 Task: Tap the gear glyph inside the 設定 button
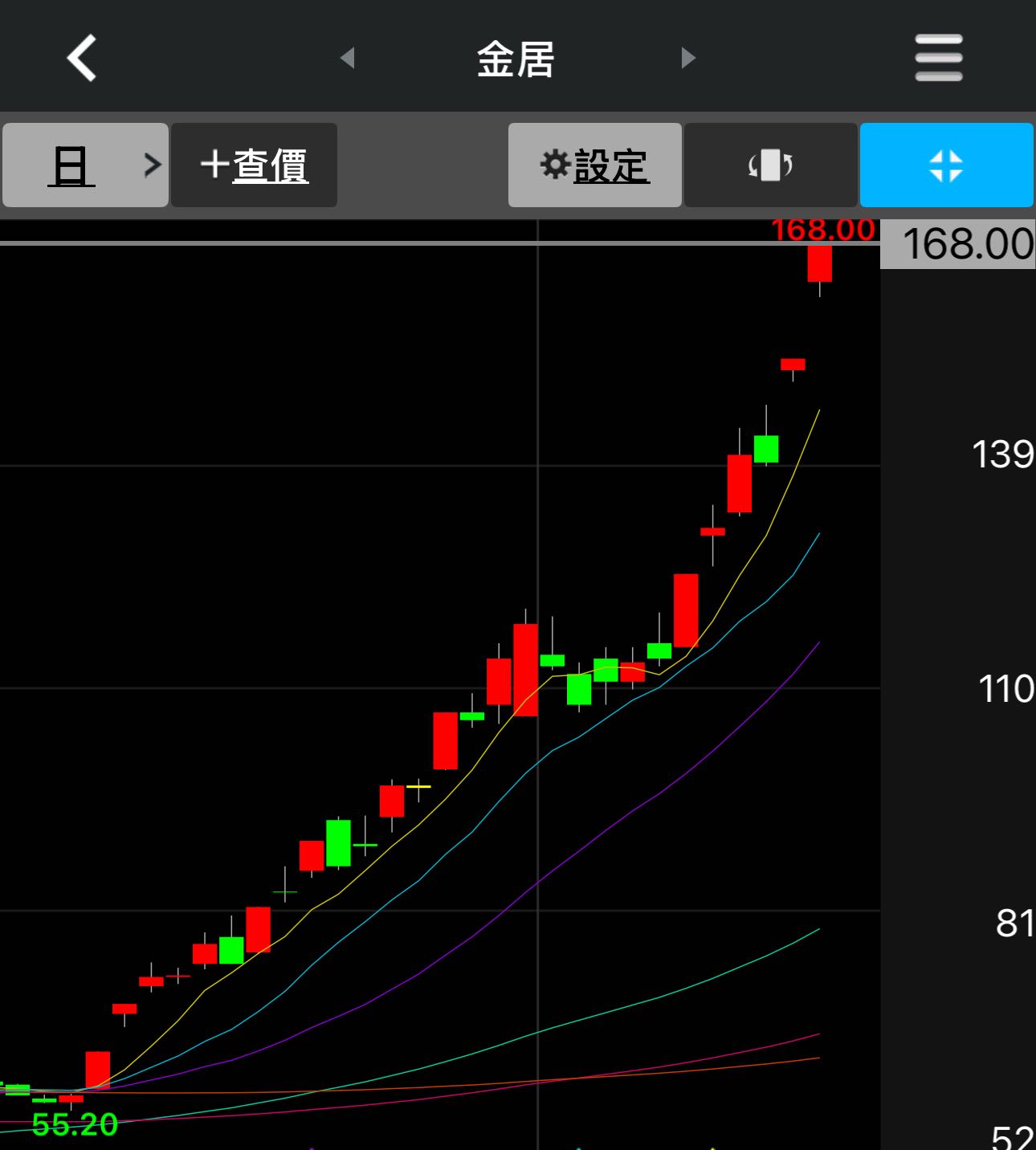pyautogui.click(x=554, y=164)
